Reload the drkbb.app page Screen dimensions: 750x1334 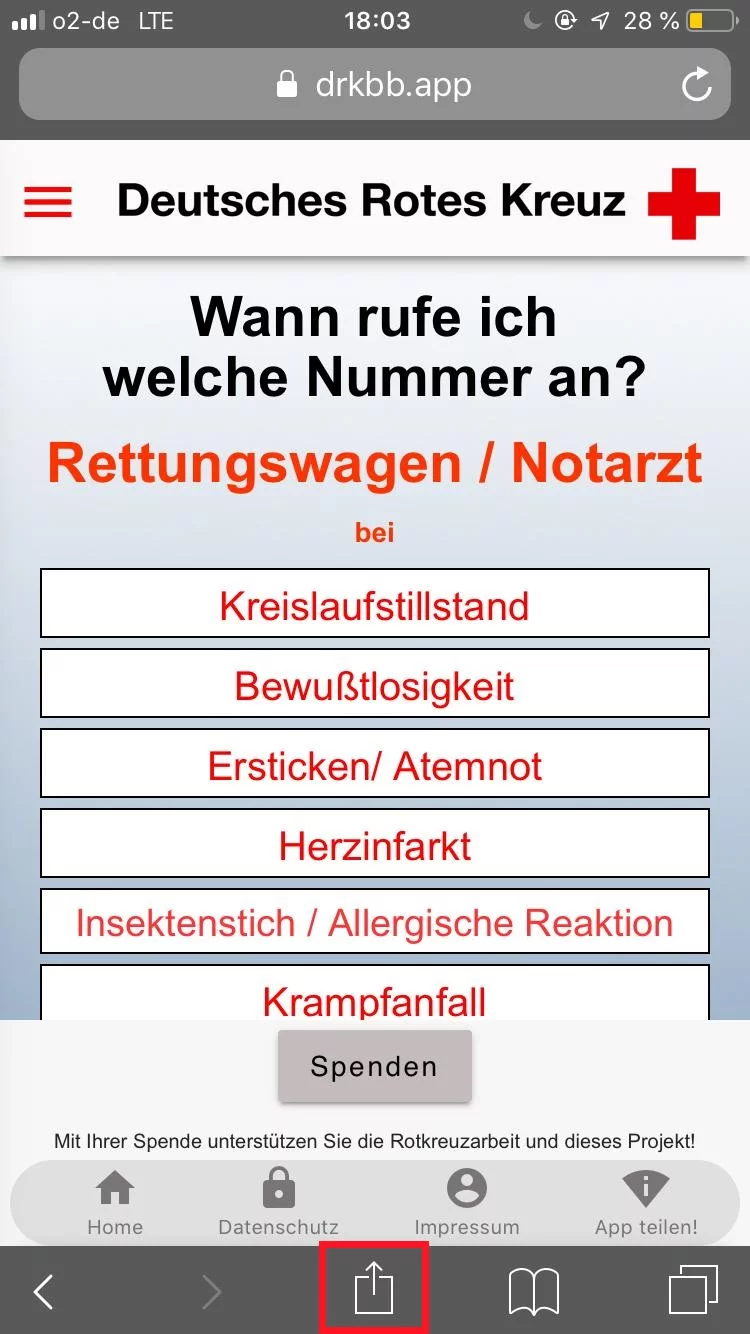tap(696, 85)
